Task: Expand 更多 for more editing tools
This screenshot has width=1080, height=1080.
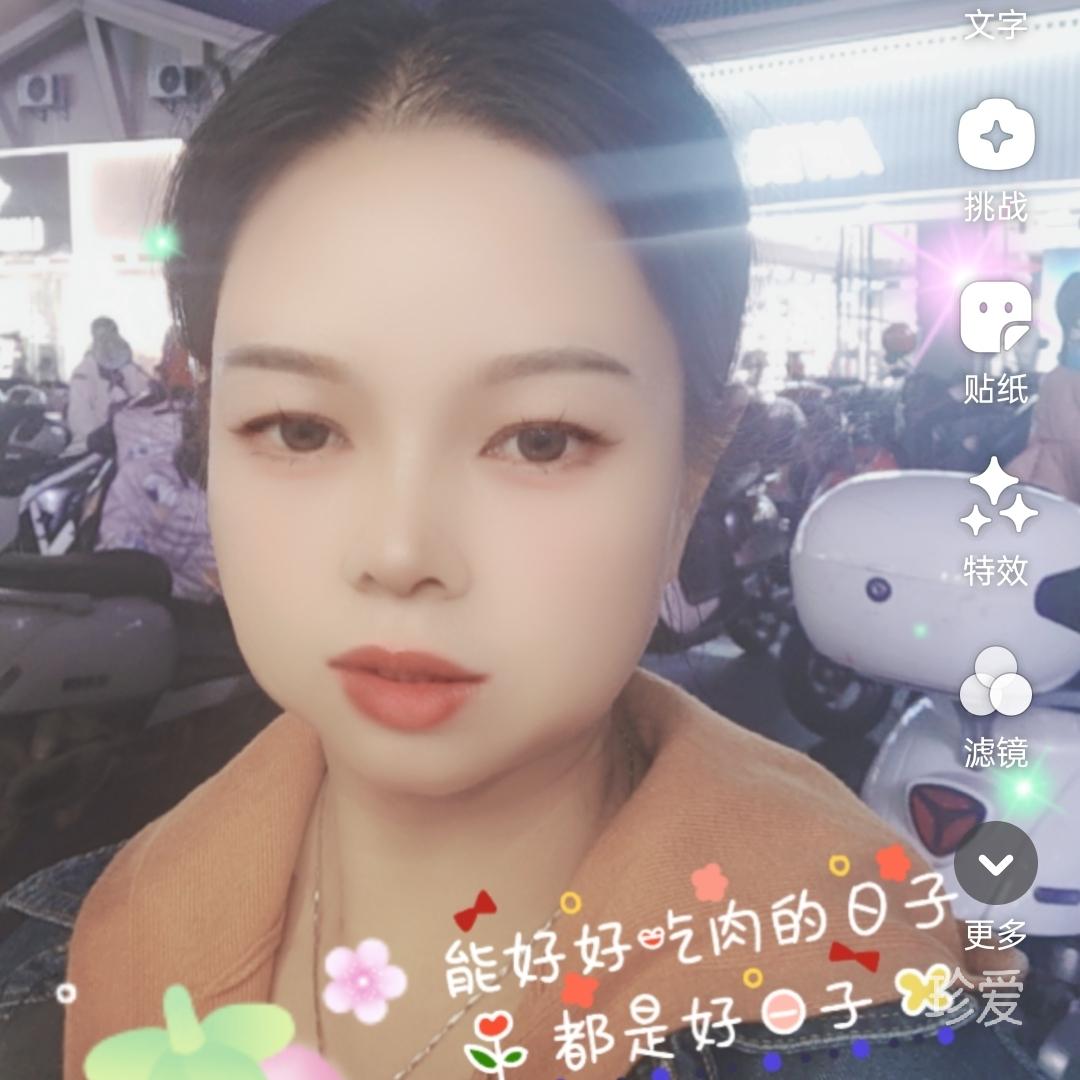Action: click(x=995, y=863)
